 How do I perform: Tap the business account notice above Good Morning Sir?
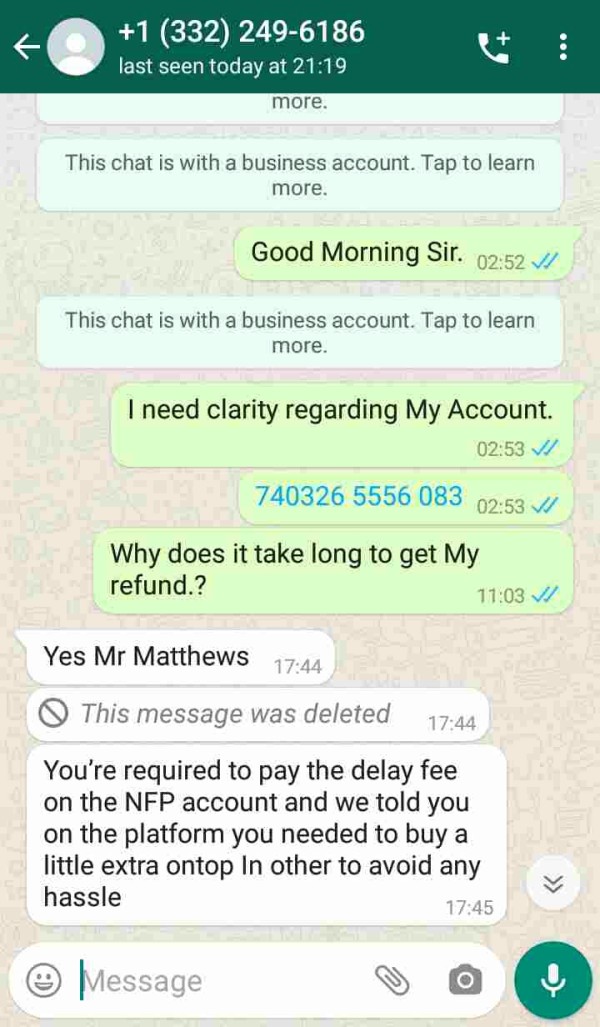(x=300, y=175)
